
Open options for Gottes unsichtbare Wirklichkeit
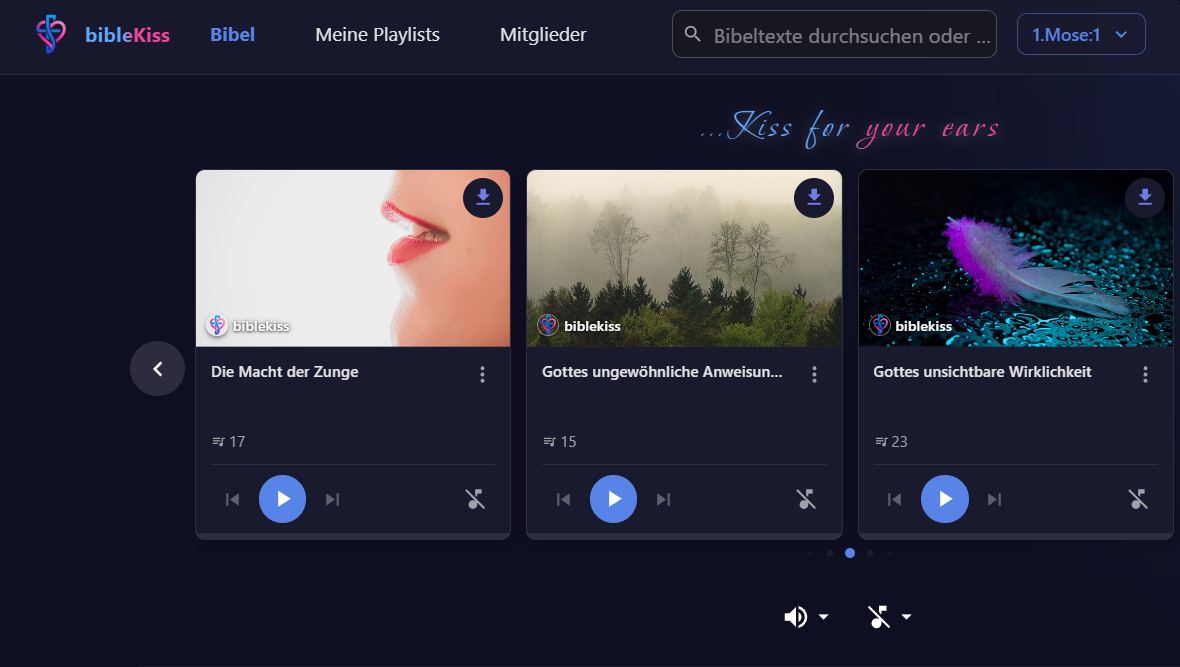point(1145,374)
